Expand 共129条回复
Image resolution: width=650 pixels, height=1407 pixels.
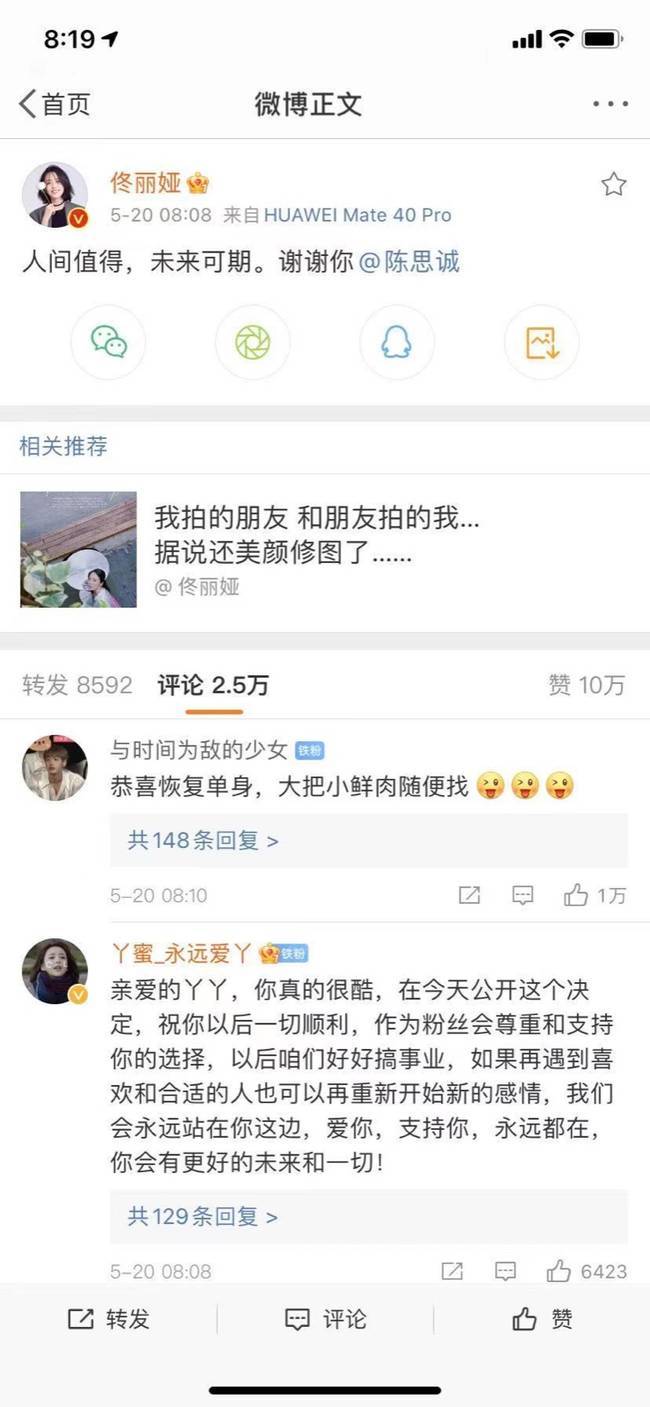tap(203, 1216)
